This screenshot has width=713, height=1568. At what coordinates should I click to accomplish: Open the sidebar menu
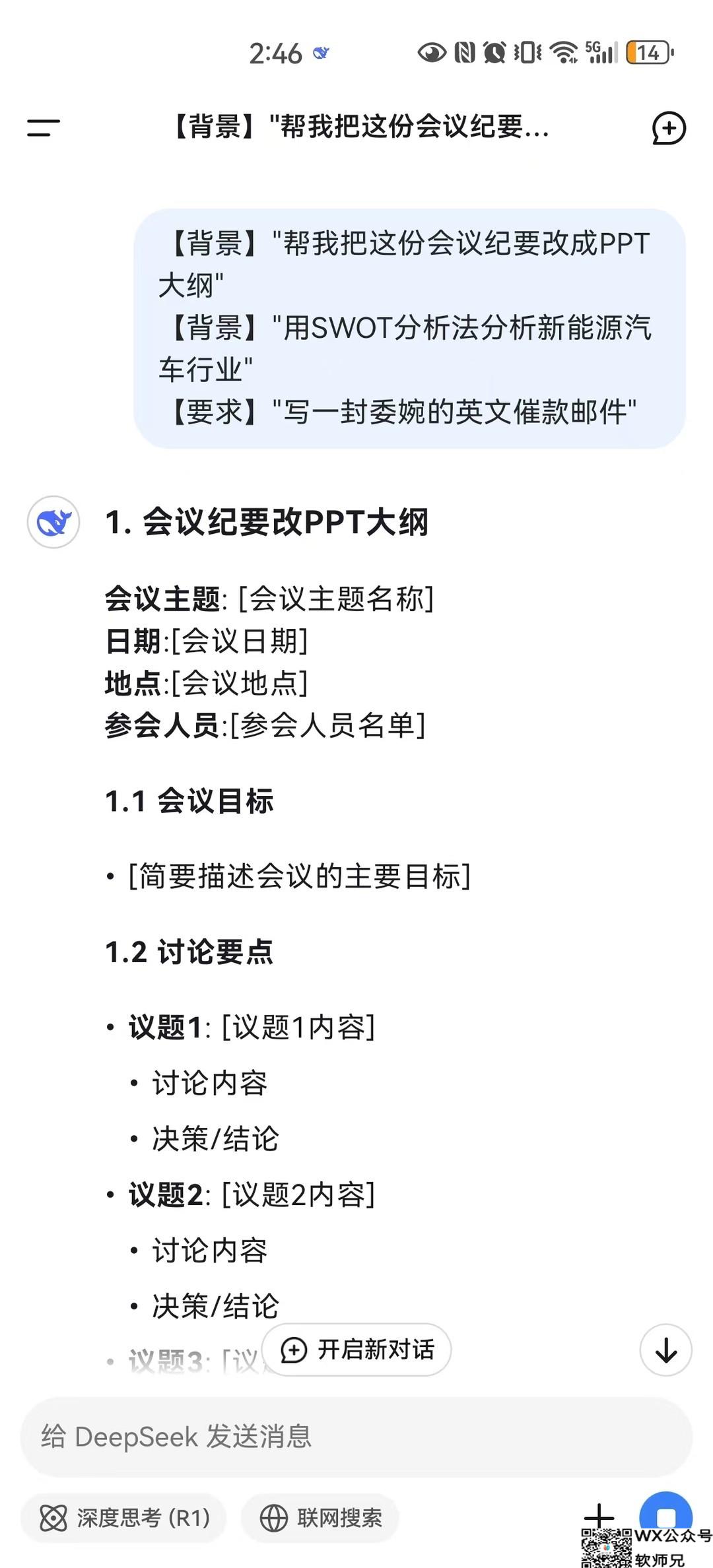coord(44,127)
